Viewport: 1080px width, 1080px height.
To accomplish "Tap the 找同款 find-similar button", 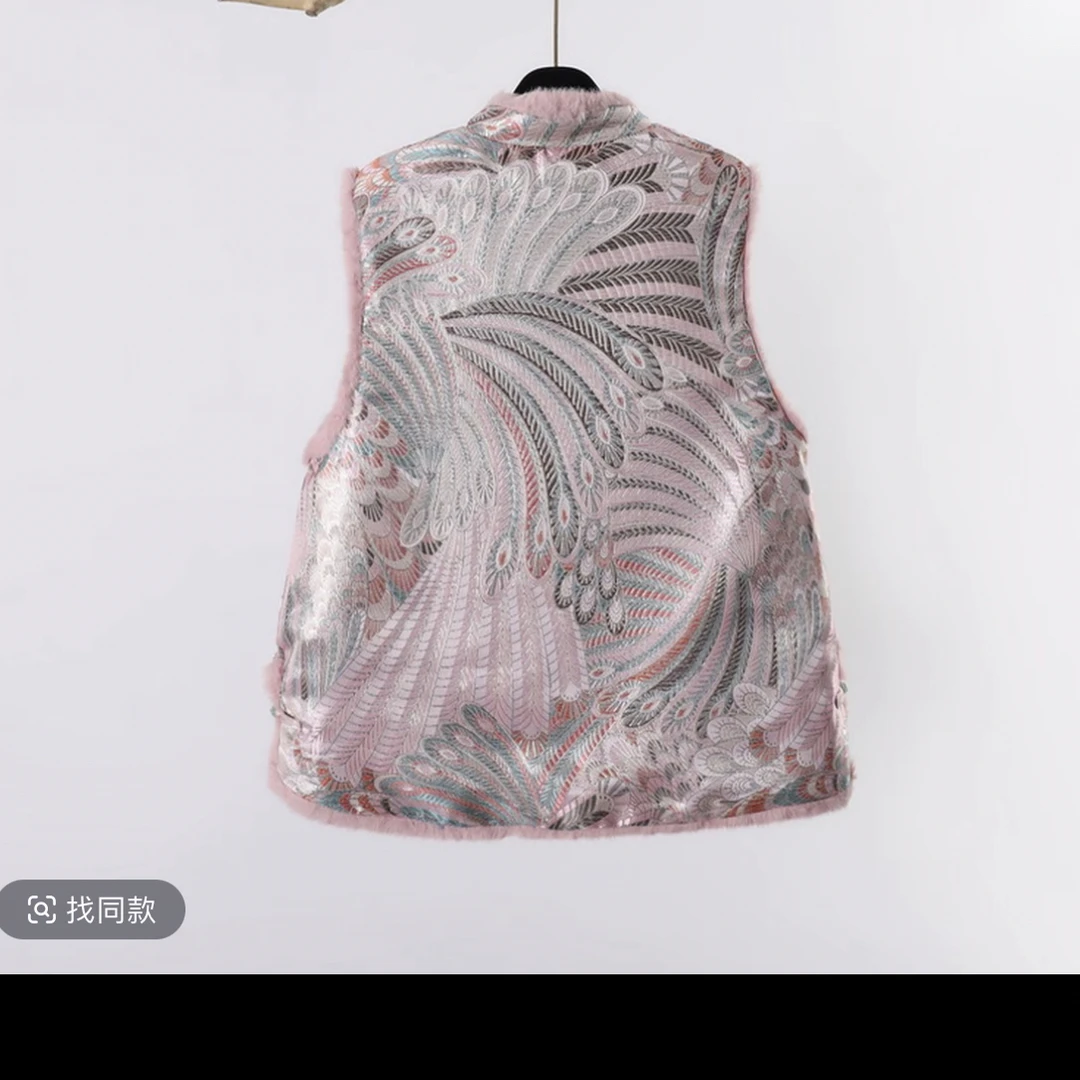I will pyautogui.click(x=92, y=909).
